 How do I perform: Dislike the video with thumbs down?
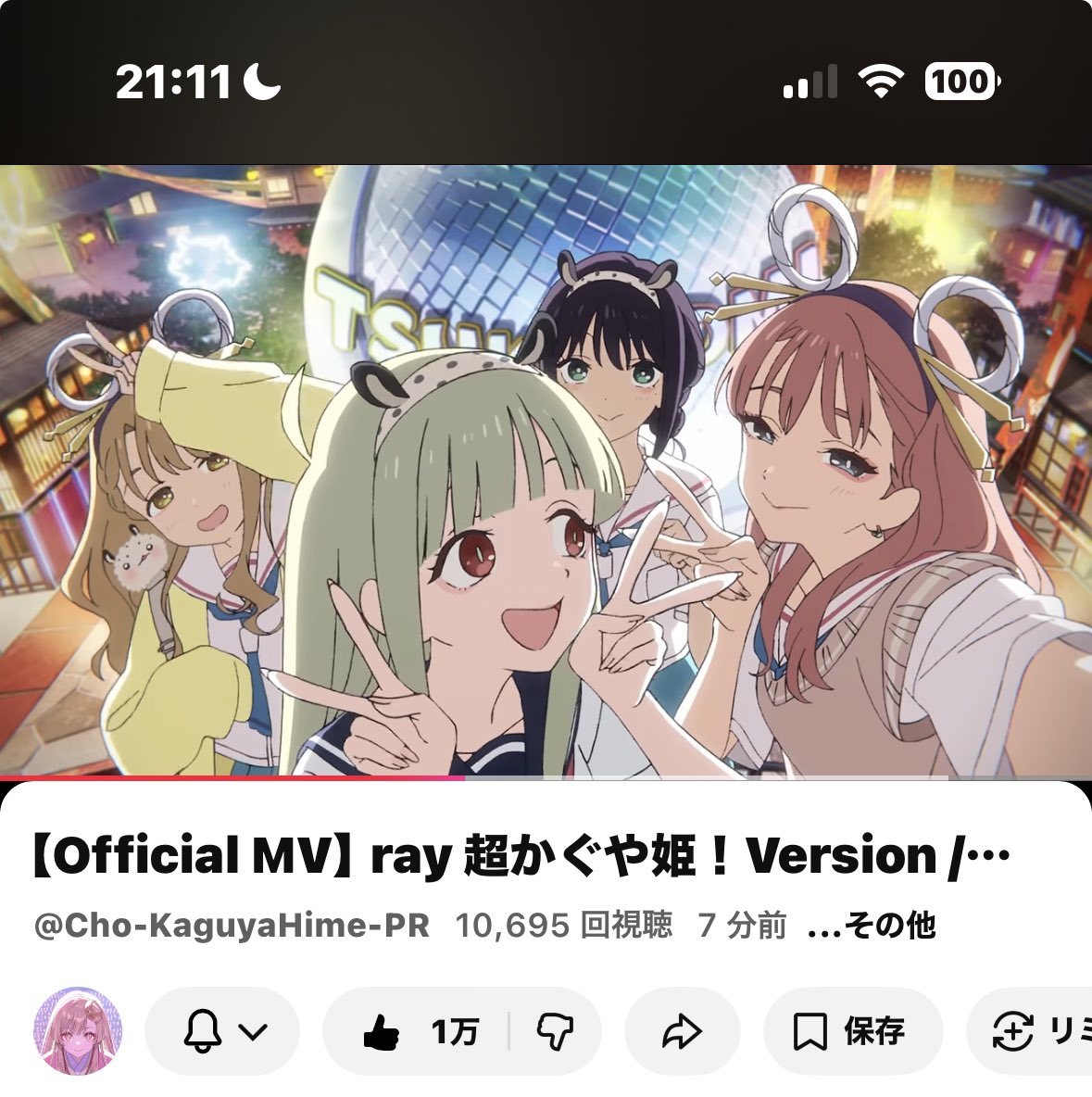click(x=556, y=1031)
